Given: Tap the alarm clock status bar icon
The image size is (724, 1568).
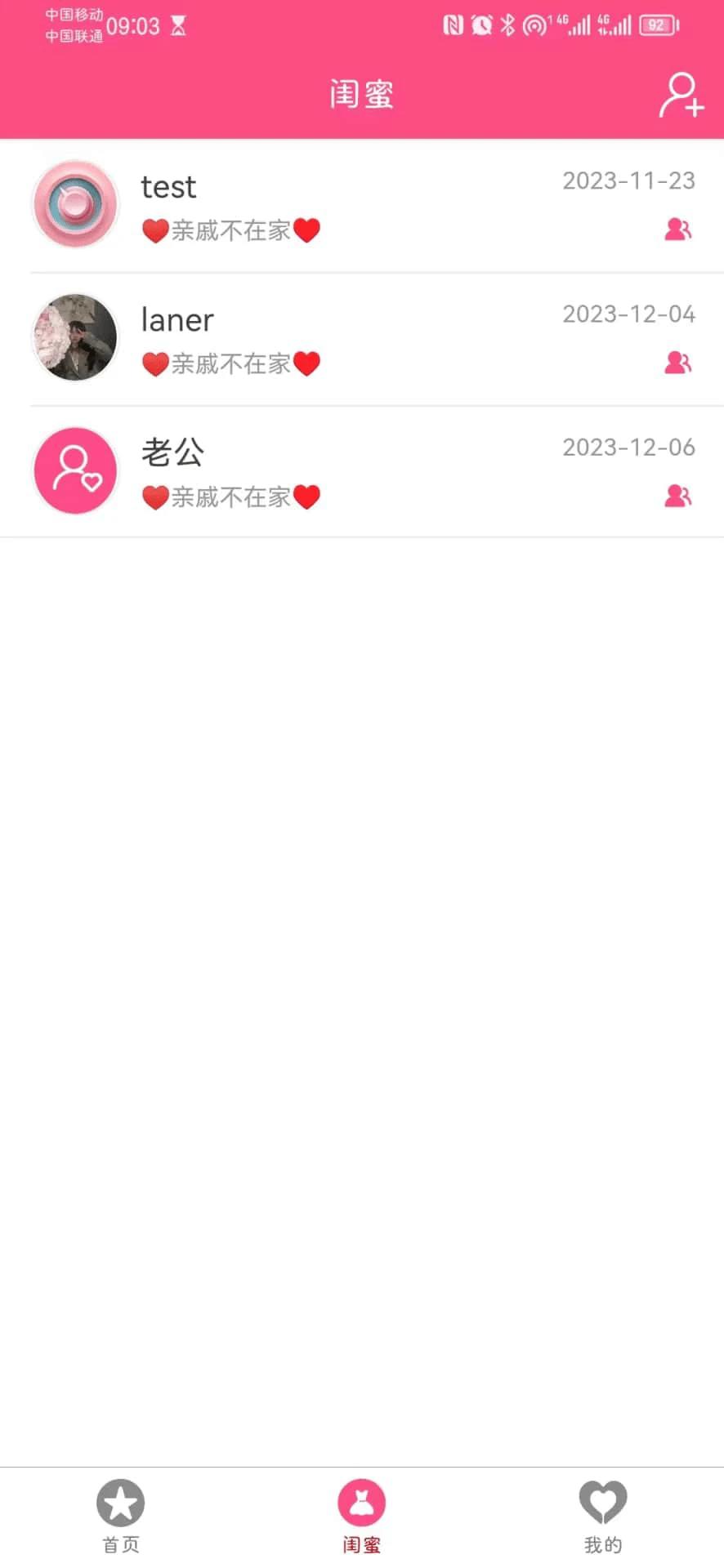Looking at the screenshot, I should click(x=480, y=25).
